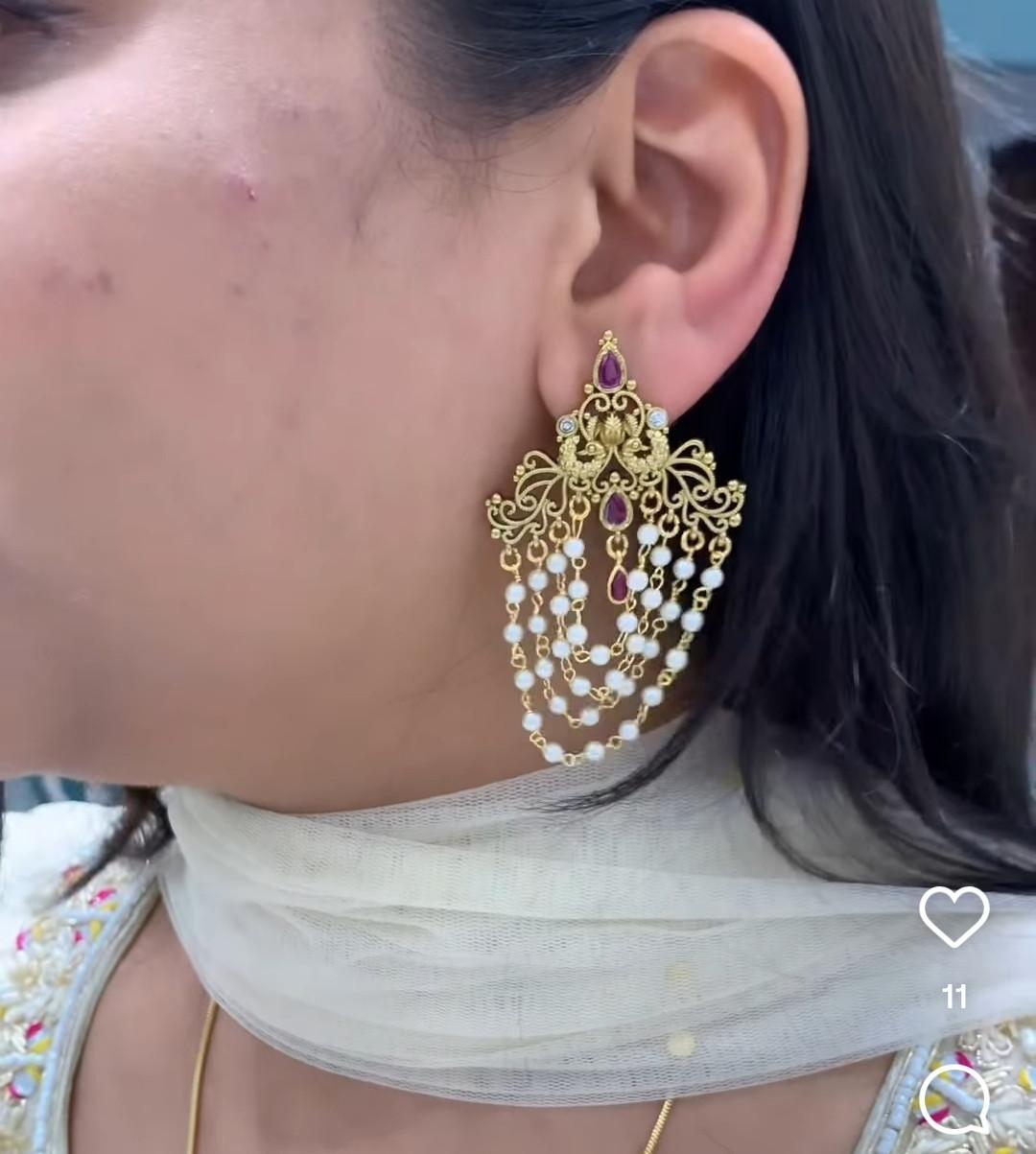This screenshot has width=1036, height=1154.
Task: Like this reel with the heart icon
Action: point(954,916)
